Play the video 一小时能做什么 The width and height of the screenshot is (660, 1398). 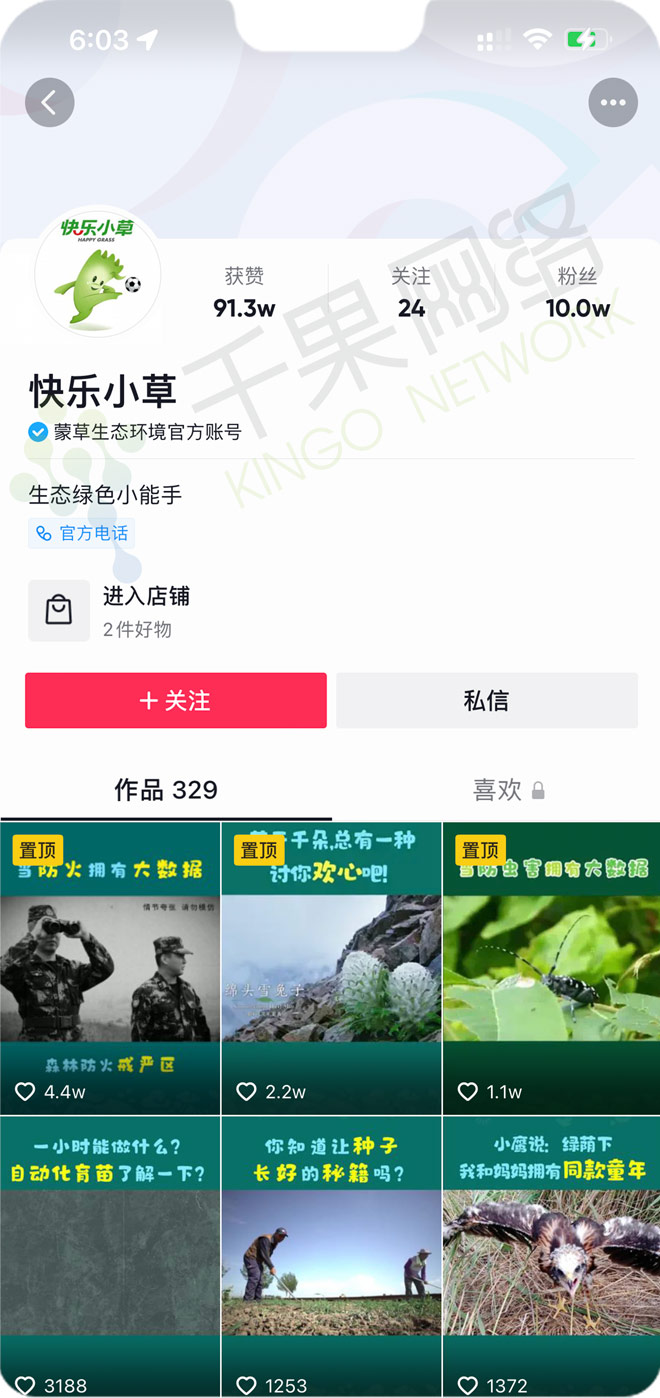[x=110, y=1256]
